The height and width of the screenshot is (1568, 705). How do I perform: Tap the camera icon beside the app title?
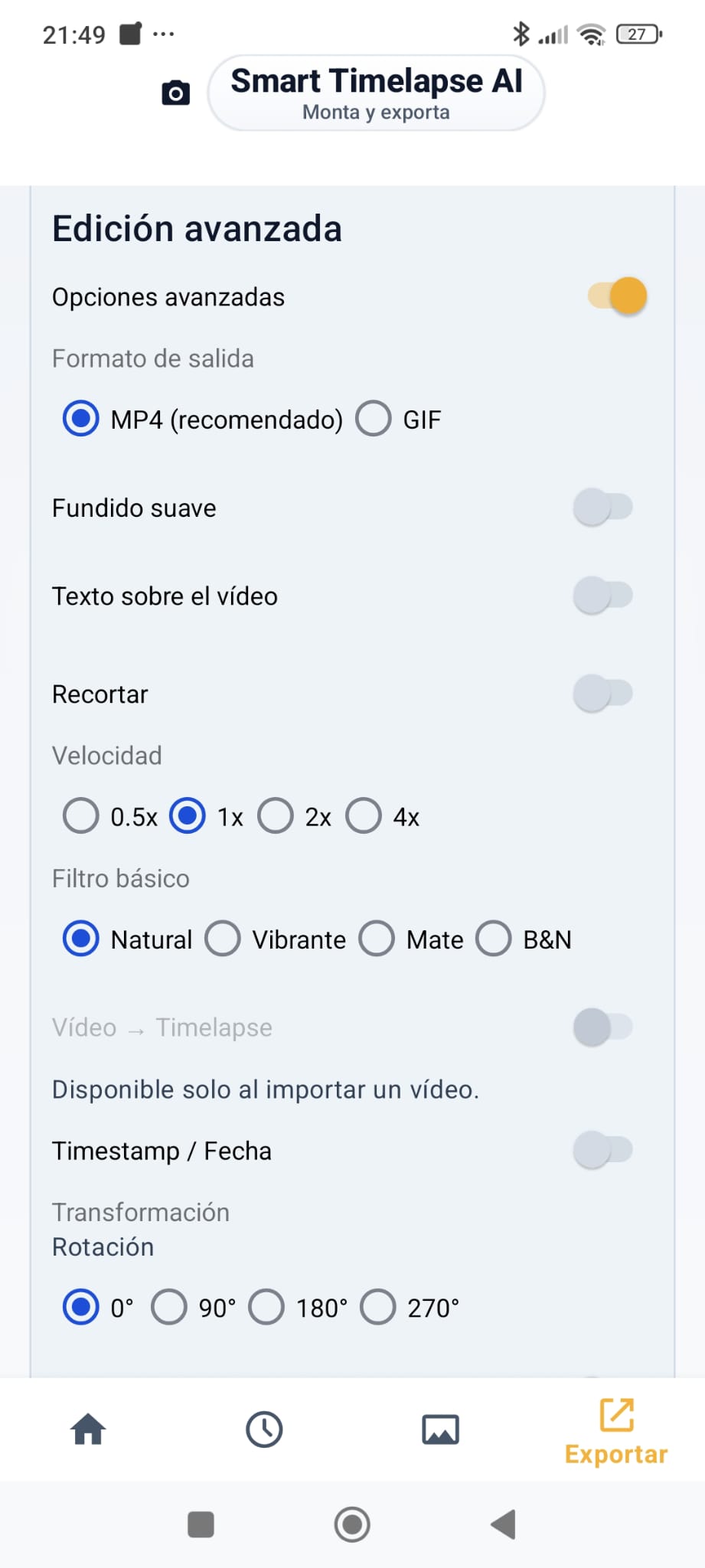coord(175,92)
